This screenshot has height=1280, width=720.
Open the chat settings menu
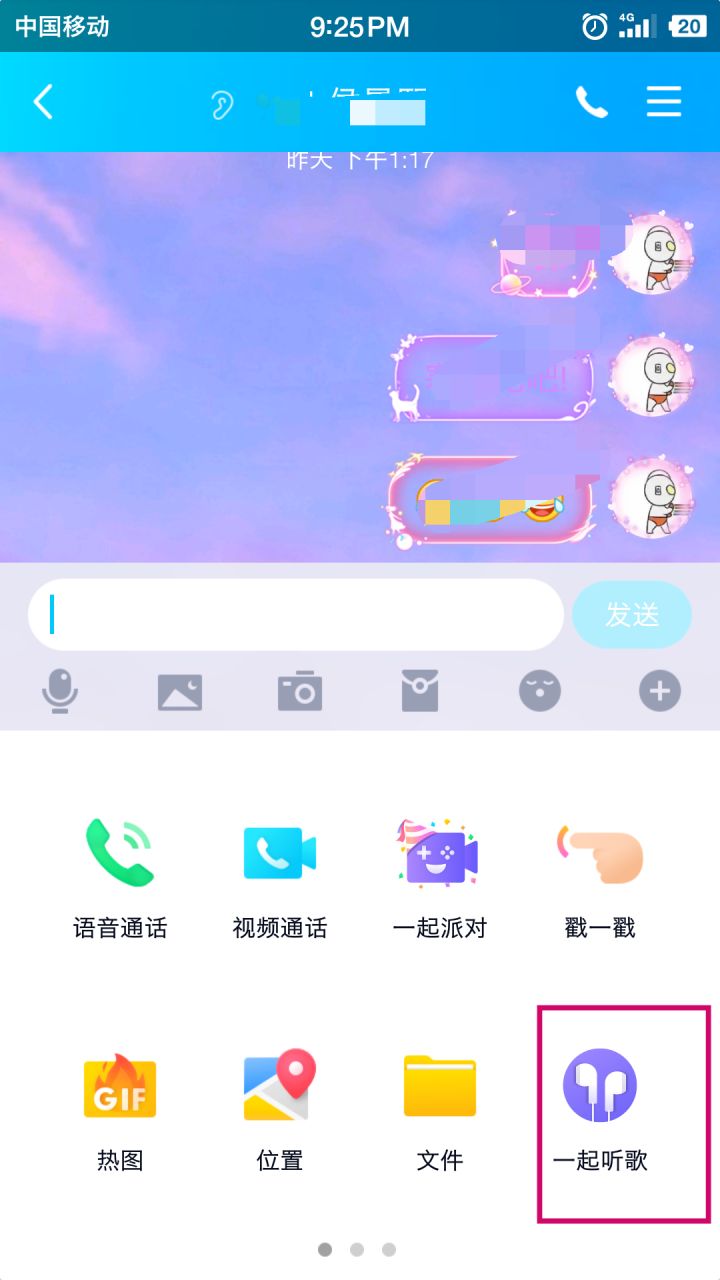point(664,102)
